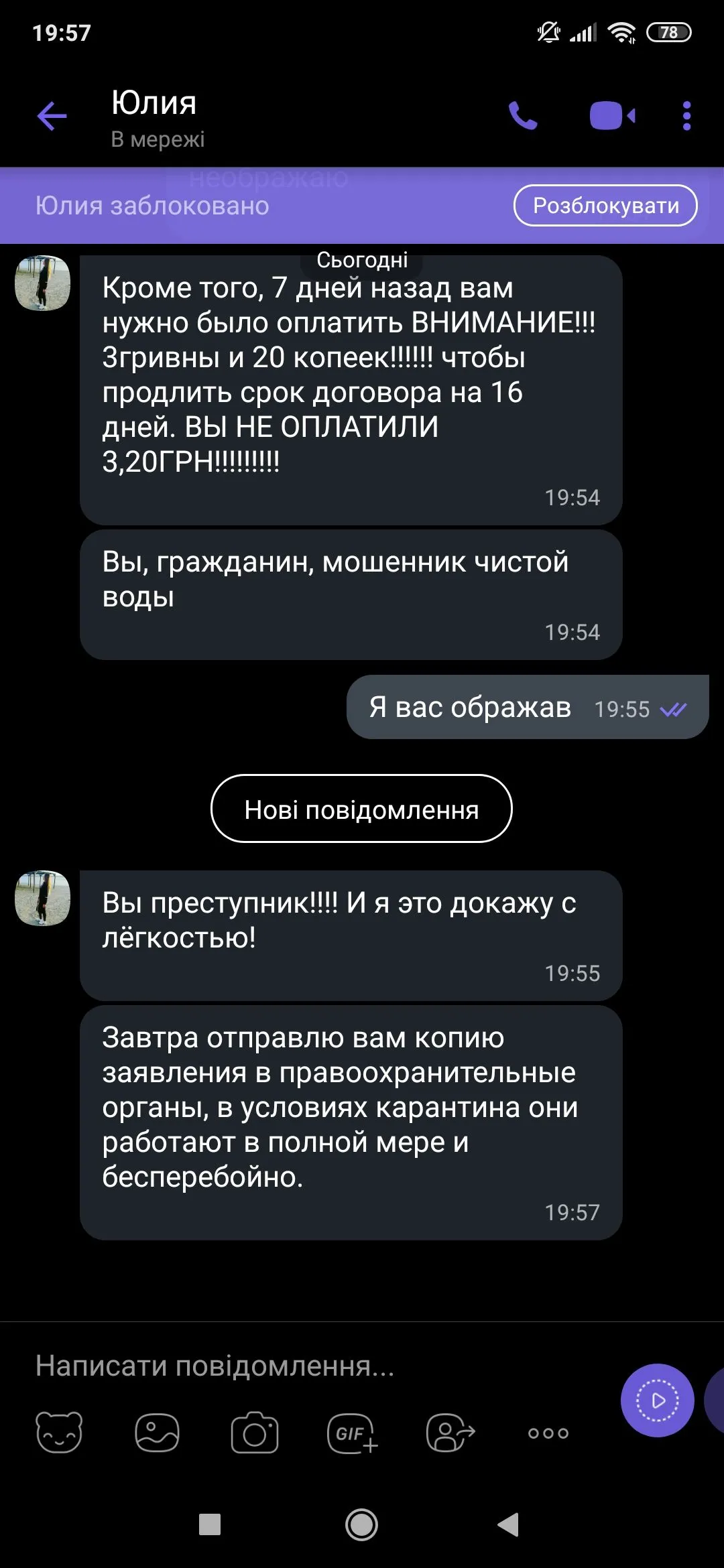Tap the system home button
Viewport: 724px width, 1568px height.
[361, 1525]
